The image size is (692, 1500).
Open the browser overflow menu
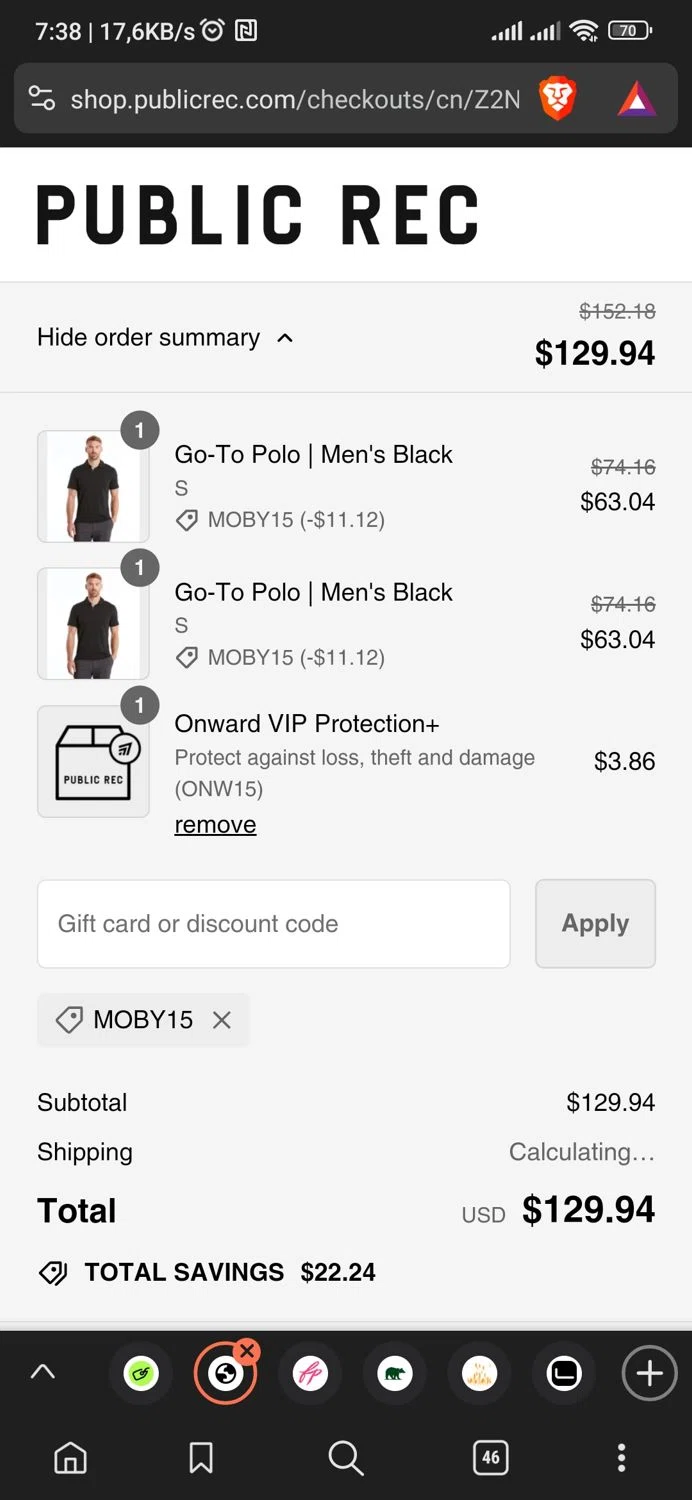tap(621, 1458)
